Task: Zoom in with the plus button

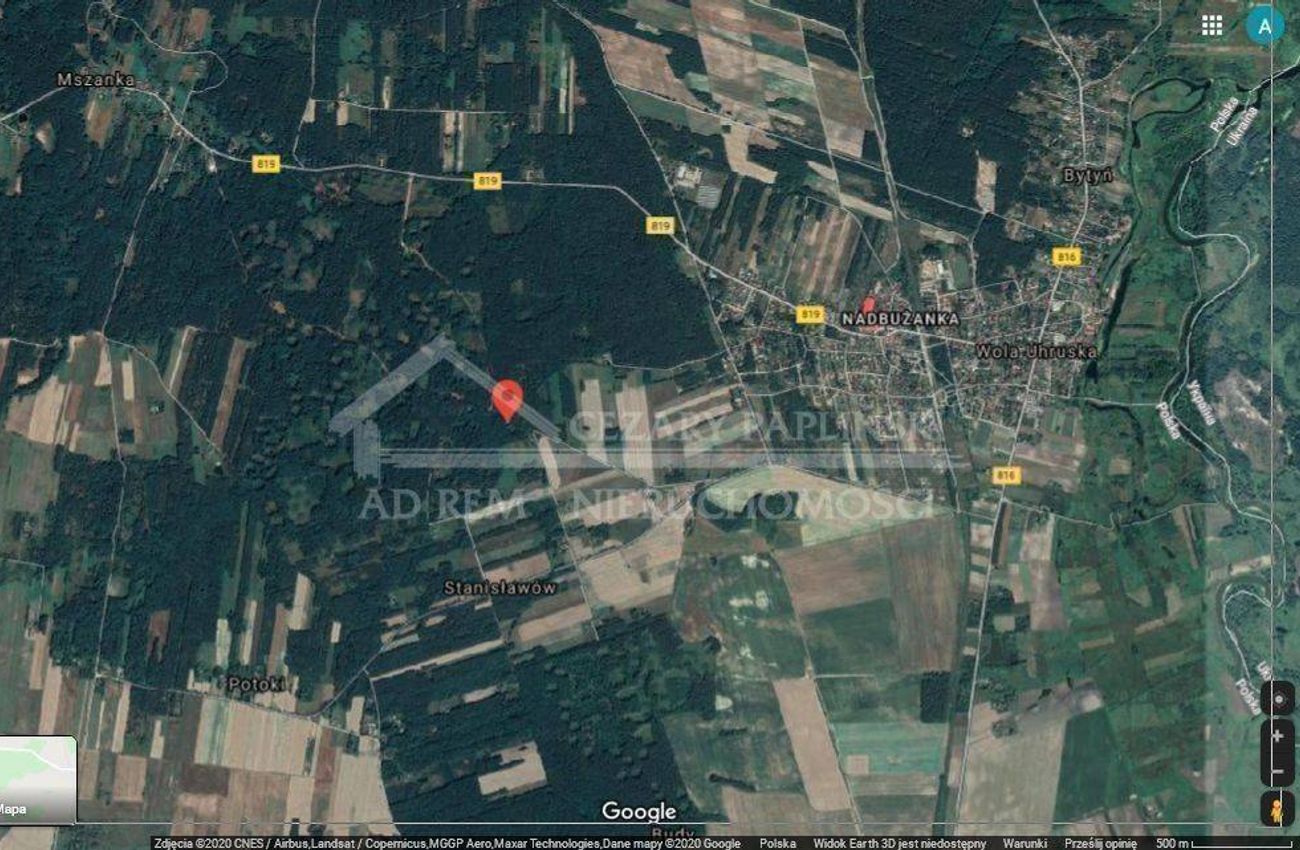Action: point(1277,737)
